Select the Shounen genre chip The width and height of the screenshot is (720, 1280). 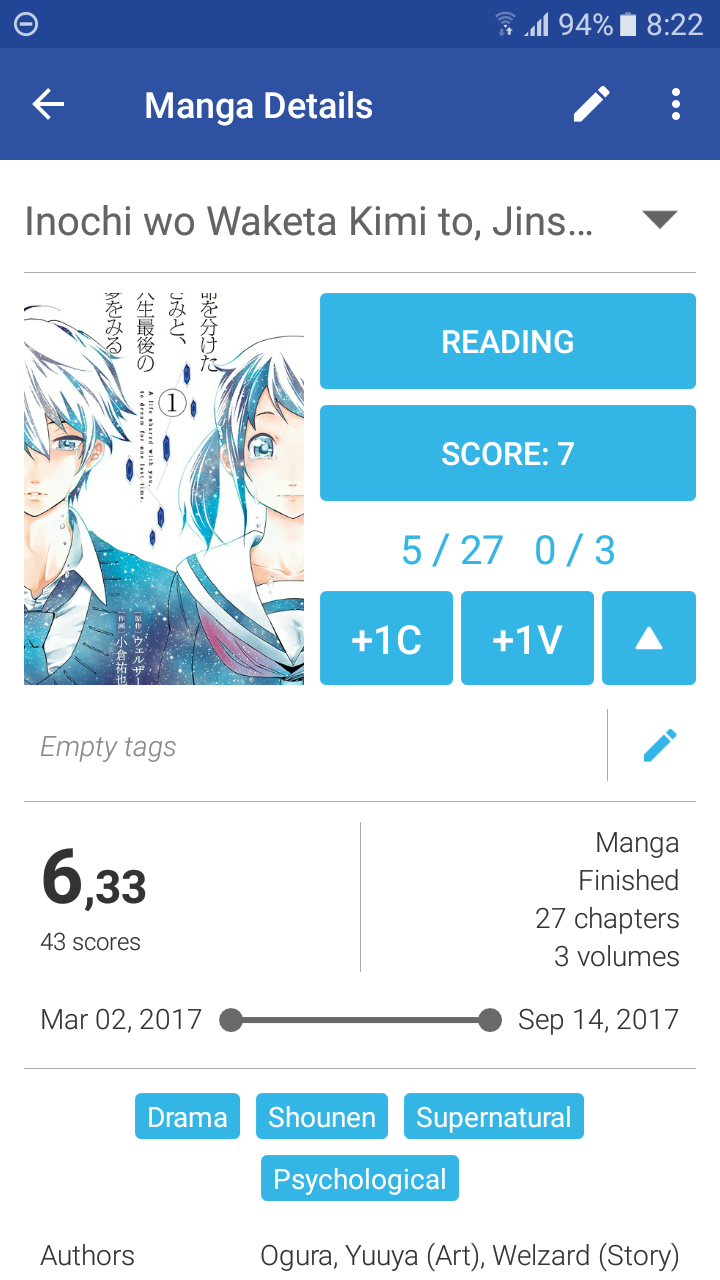(322, 1117)
